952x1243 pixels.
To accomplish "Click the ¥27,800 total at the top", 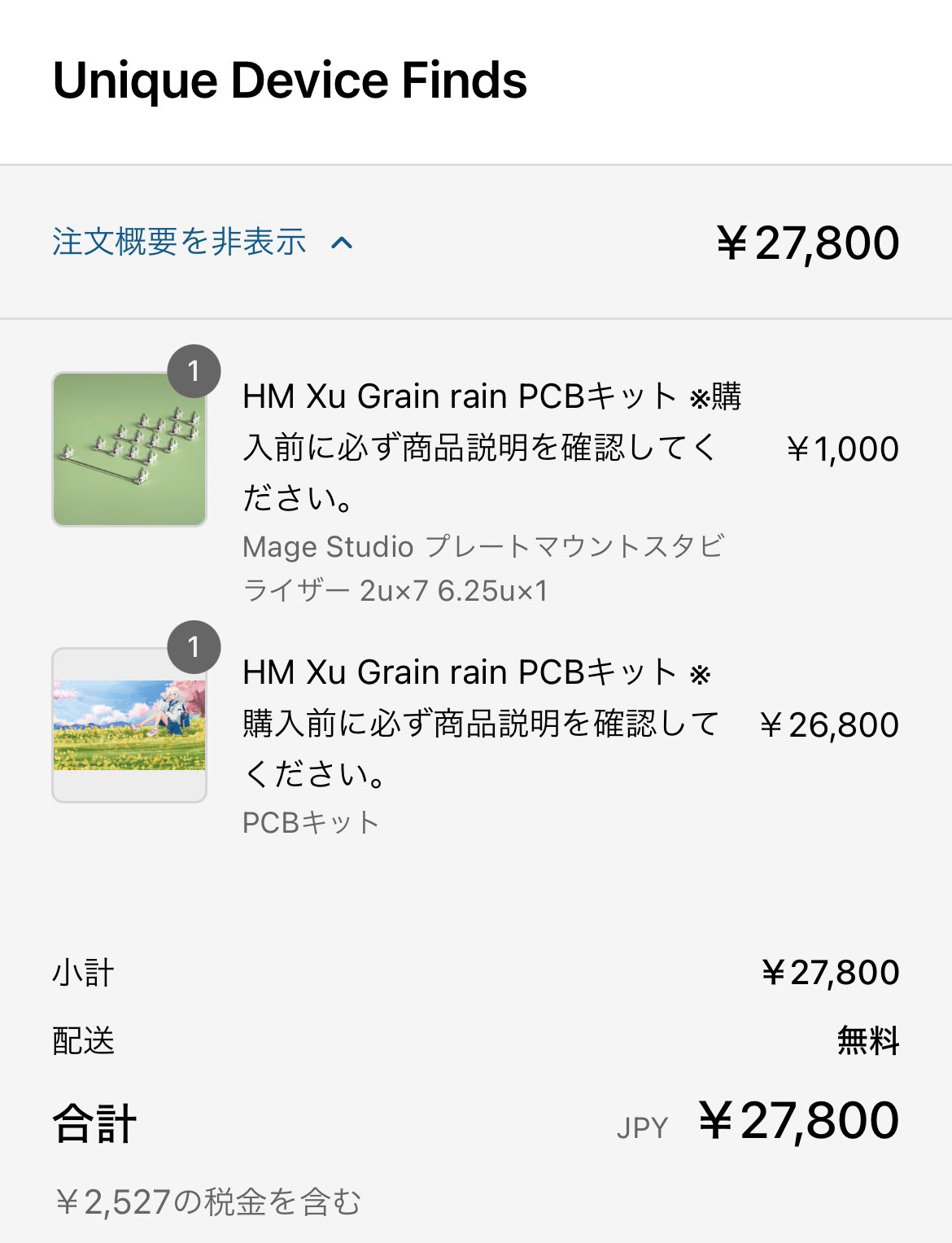I will click(806, 240).
